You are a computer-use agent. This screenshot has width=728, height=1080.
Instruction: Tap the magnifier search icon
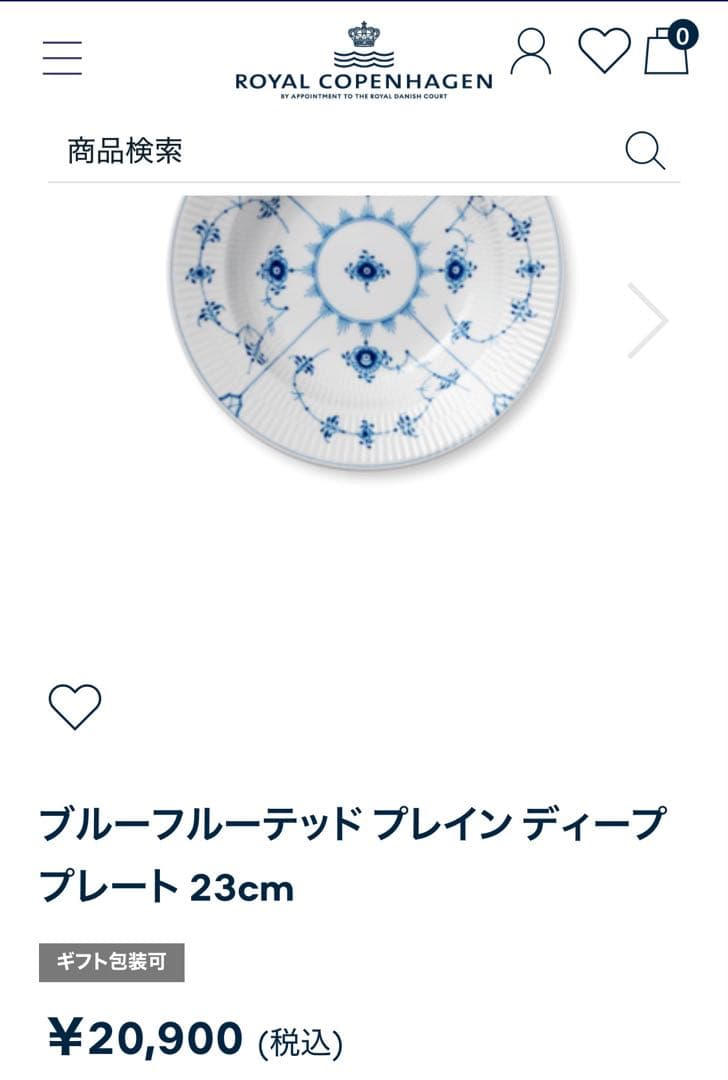pyautogui.click(x=645, y=152)
